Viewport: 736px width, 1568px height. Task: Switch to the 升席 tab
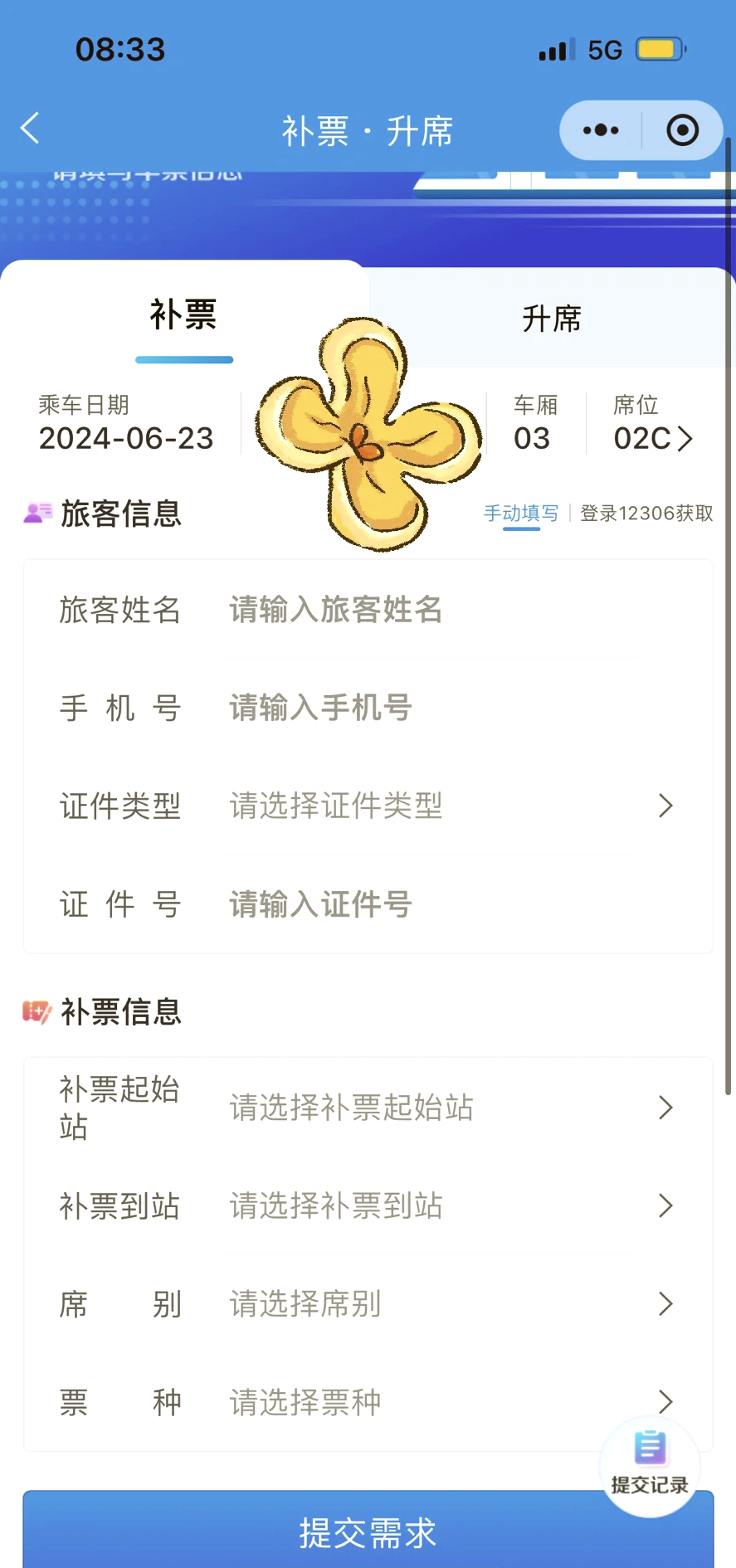(x=552, y=319)
